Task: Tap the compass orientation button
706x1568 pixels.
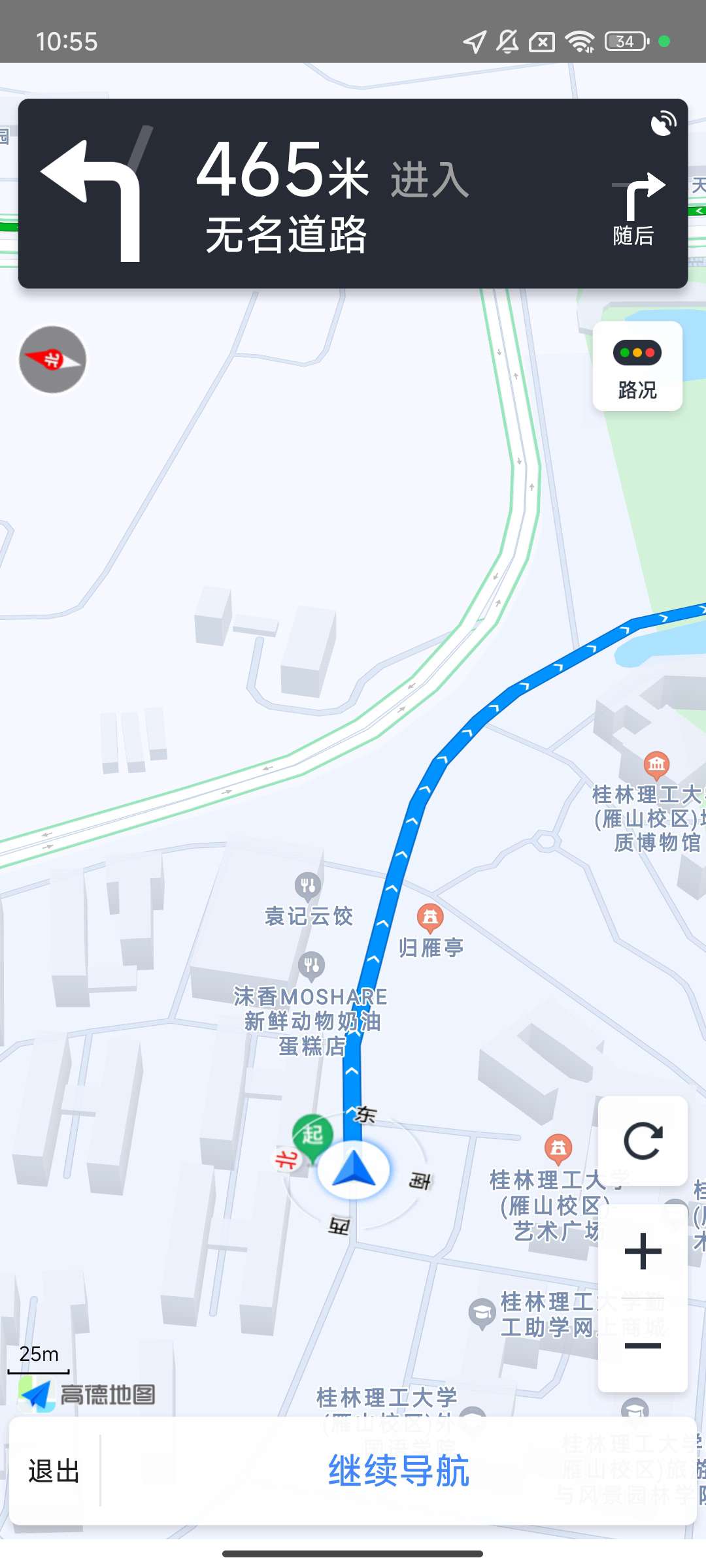Action: (x=52, y=360)
